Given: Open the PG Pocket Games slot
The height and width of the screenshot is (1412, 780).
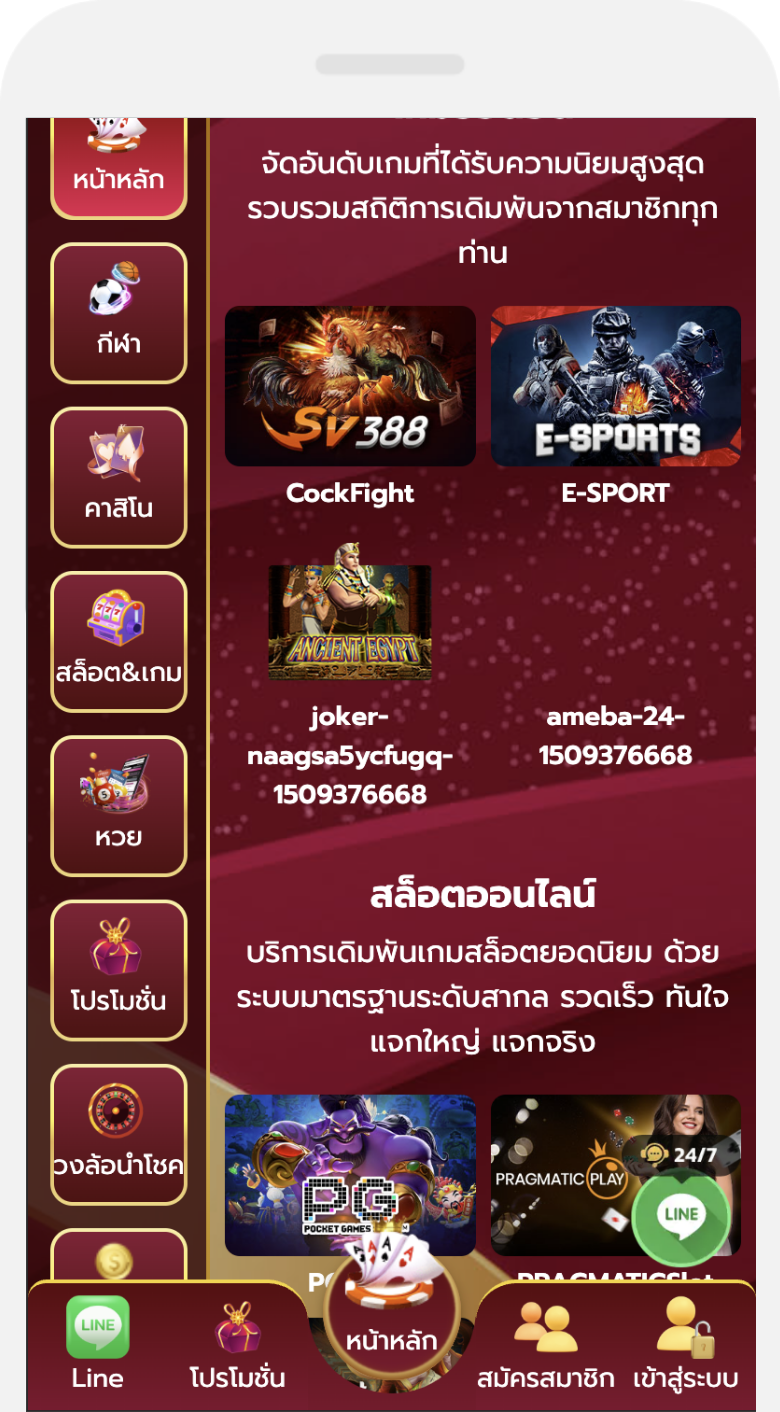Looking at the screenshot, I should 350,1175.
